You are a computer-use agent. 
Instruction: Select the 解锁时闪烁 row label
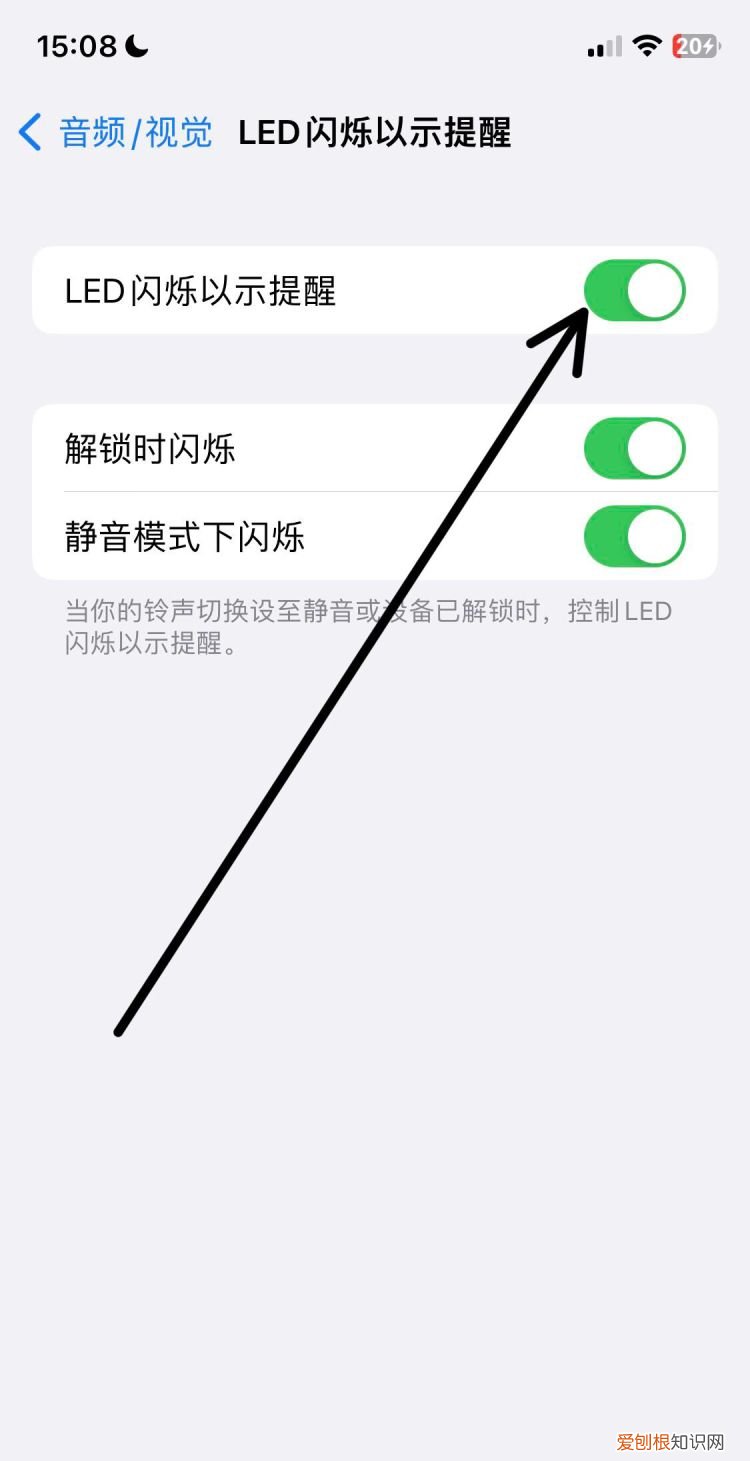tap(150, 449)
